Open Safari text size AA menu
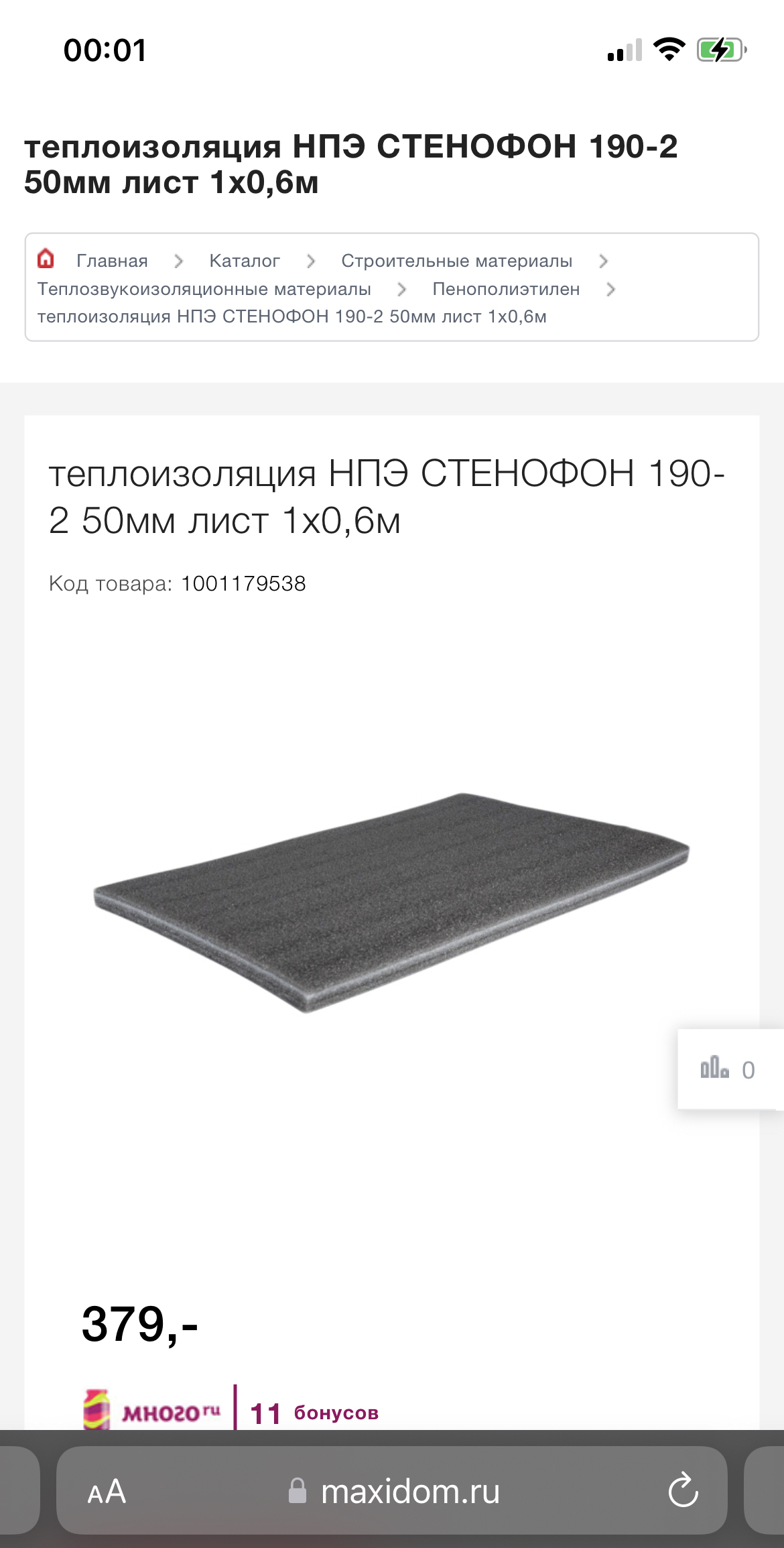Image resolution: width=784 pixels, height=1548 pixels. (107, 1492)
